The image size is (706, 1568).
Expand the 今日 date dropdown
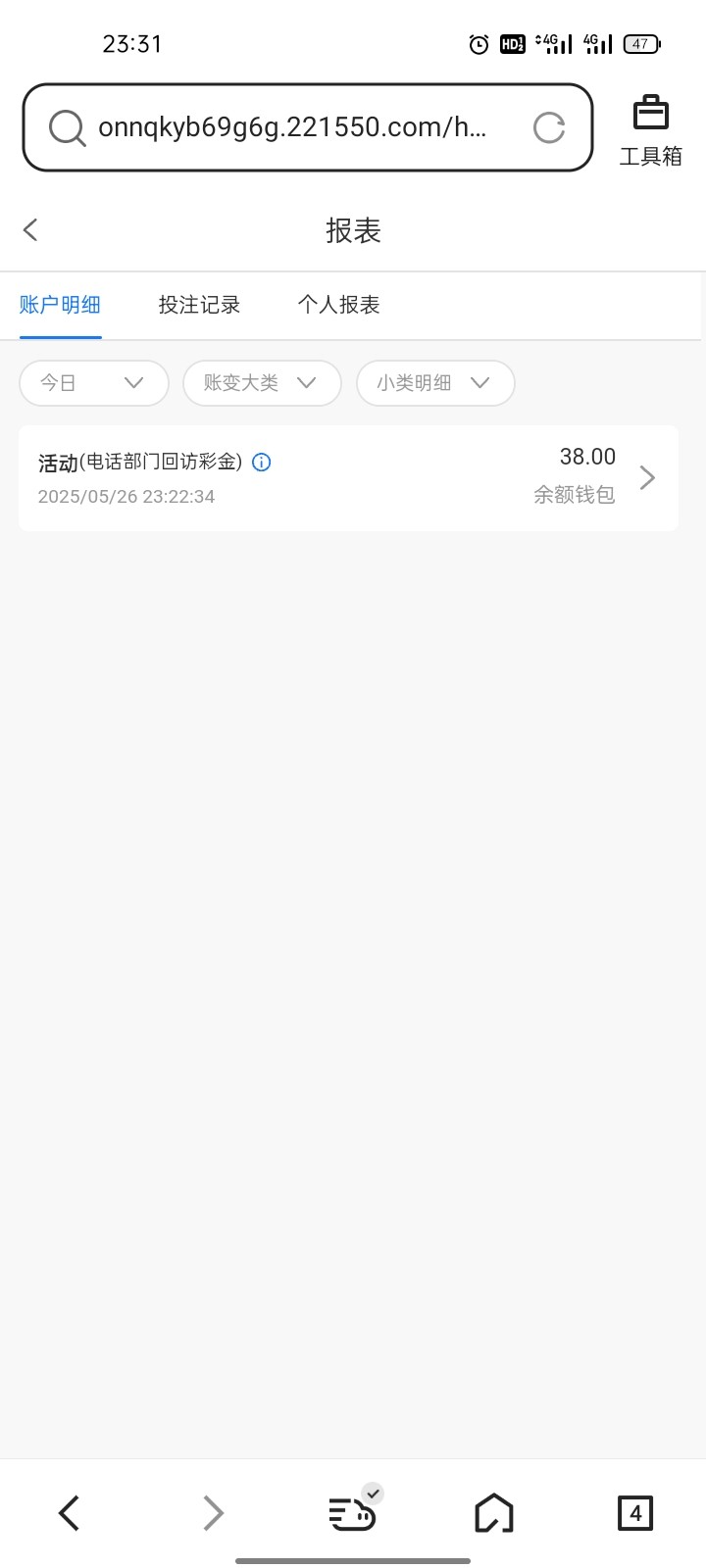tap(94, 383)
